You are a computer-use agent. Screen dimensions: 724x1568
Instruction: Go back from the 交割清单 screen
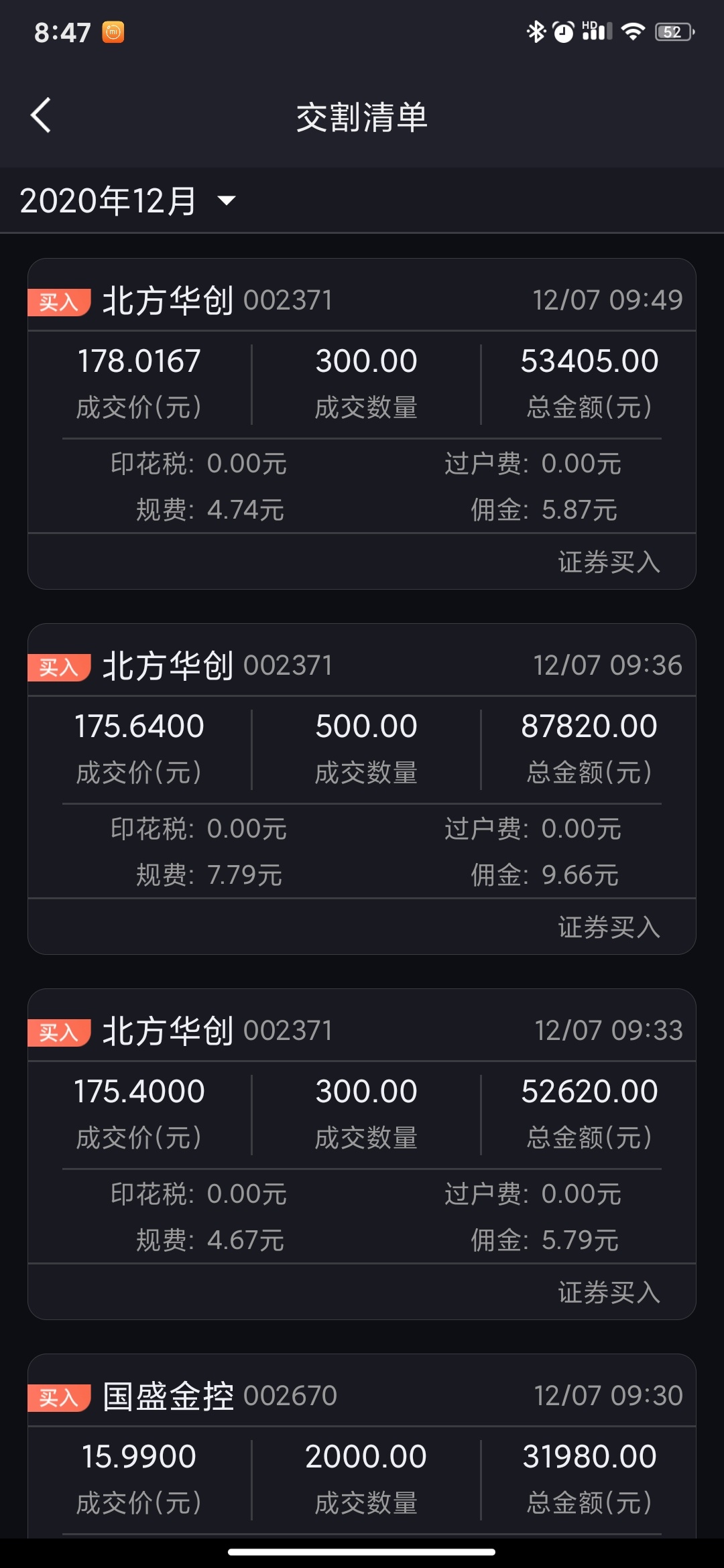click(x=41, y=115)
